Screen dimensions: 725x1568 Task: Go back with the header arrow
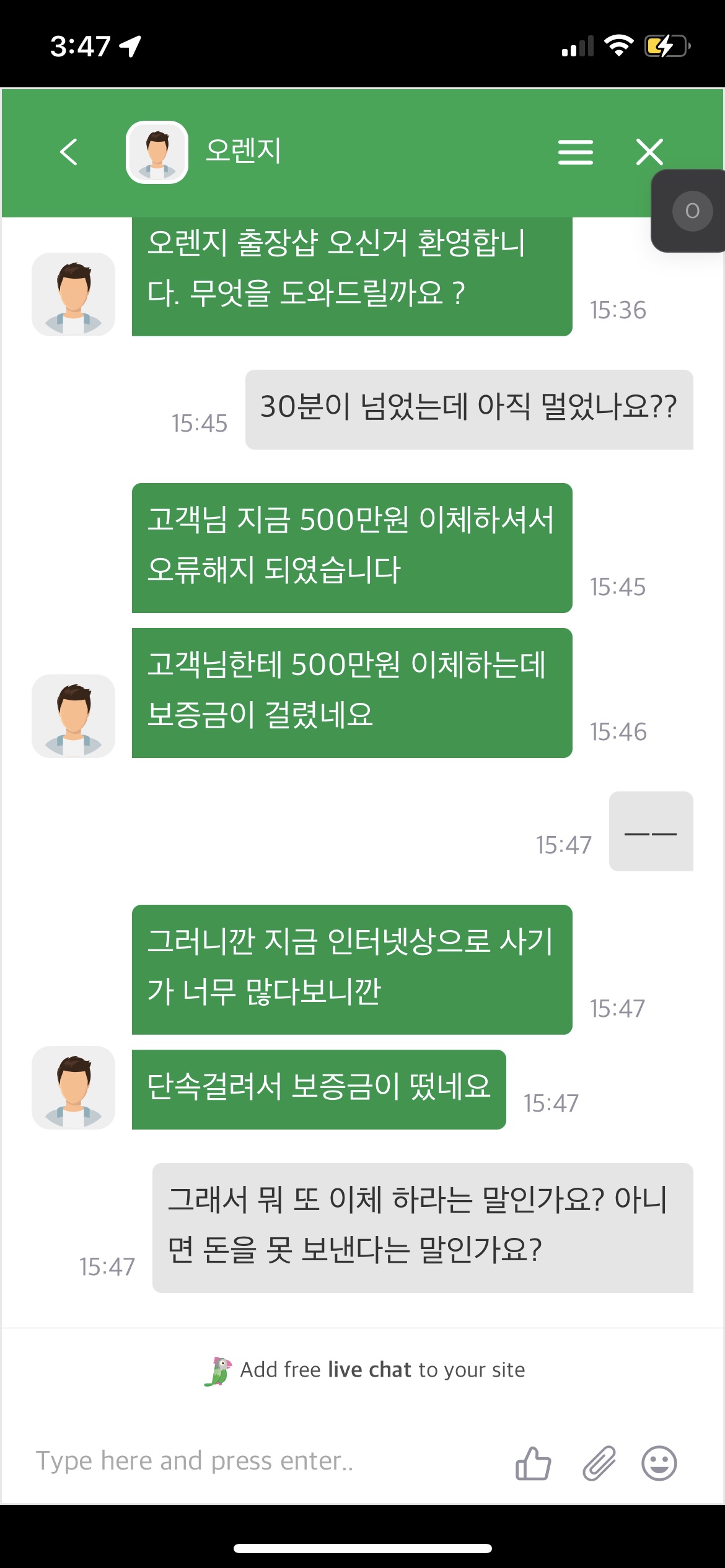[69, 152]
